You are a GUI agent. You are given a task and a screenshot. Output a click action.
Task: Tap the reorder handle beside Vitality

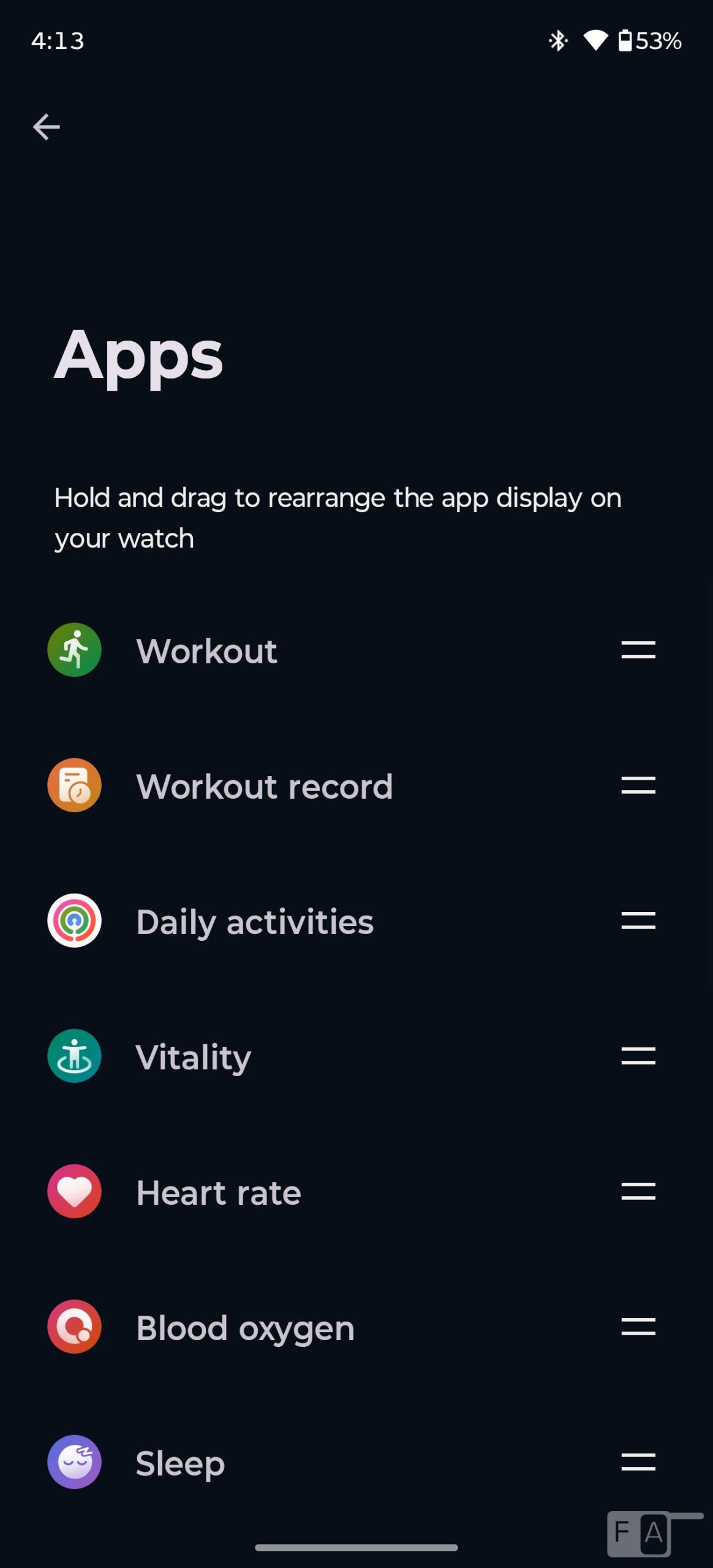pyautogui.click(x=638, y=1056)
